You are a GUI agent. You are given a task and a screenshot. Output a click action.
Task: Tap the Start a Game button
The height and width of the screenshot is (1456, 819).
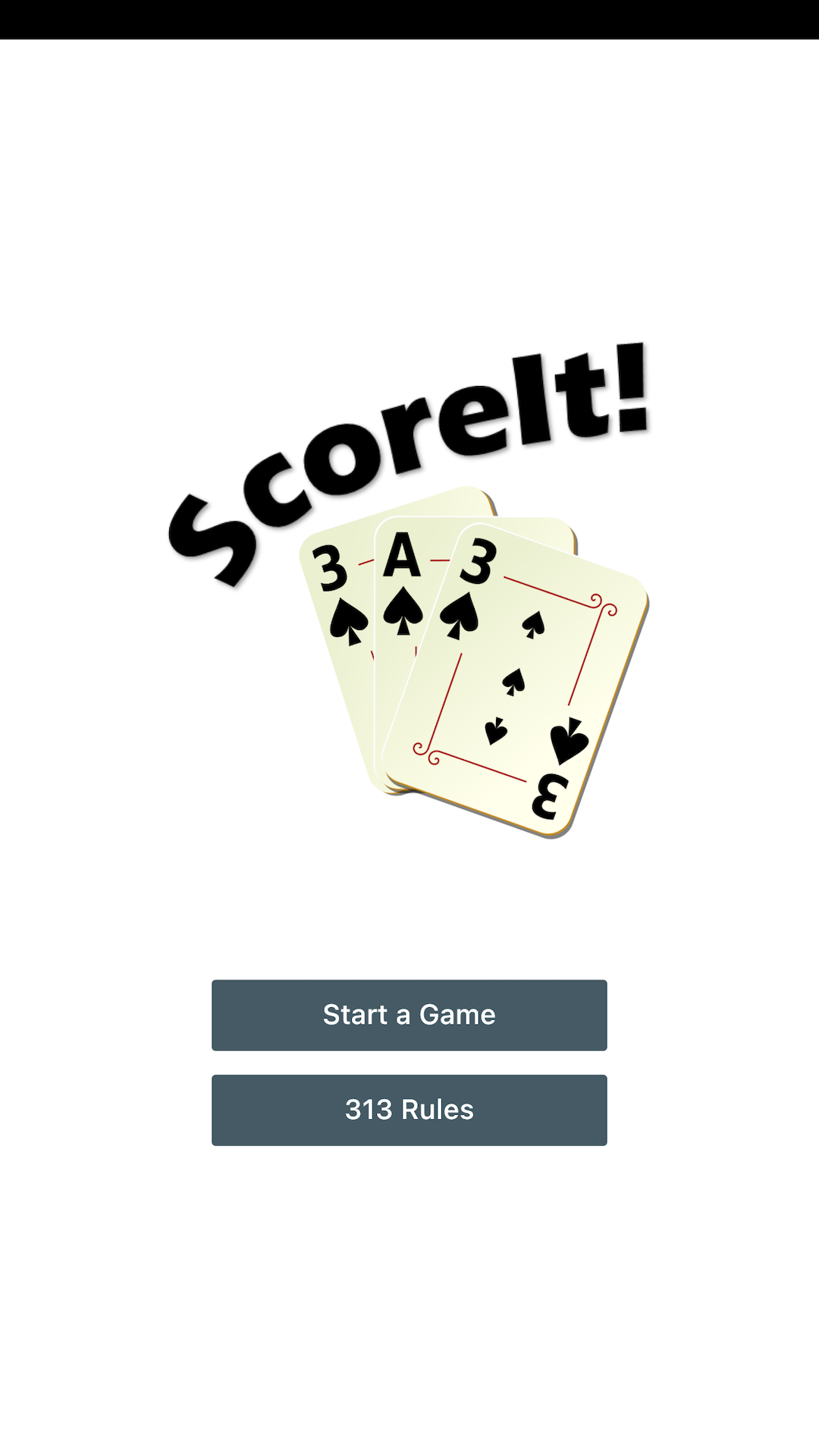(409, 1015)
